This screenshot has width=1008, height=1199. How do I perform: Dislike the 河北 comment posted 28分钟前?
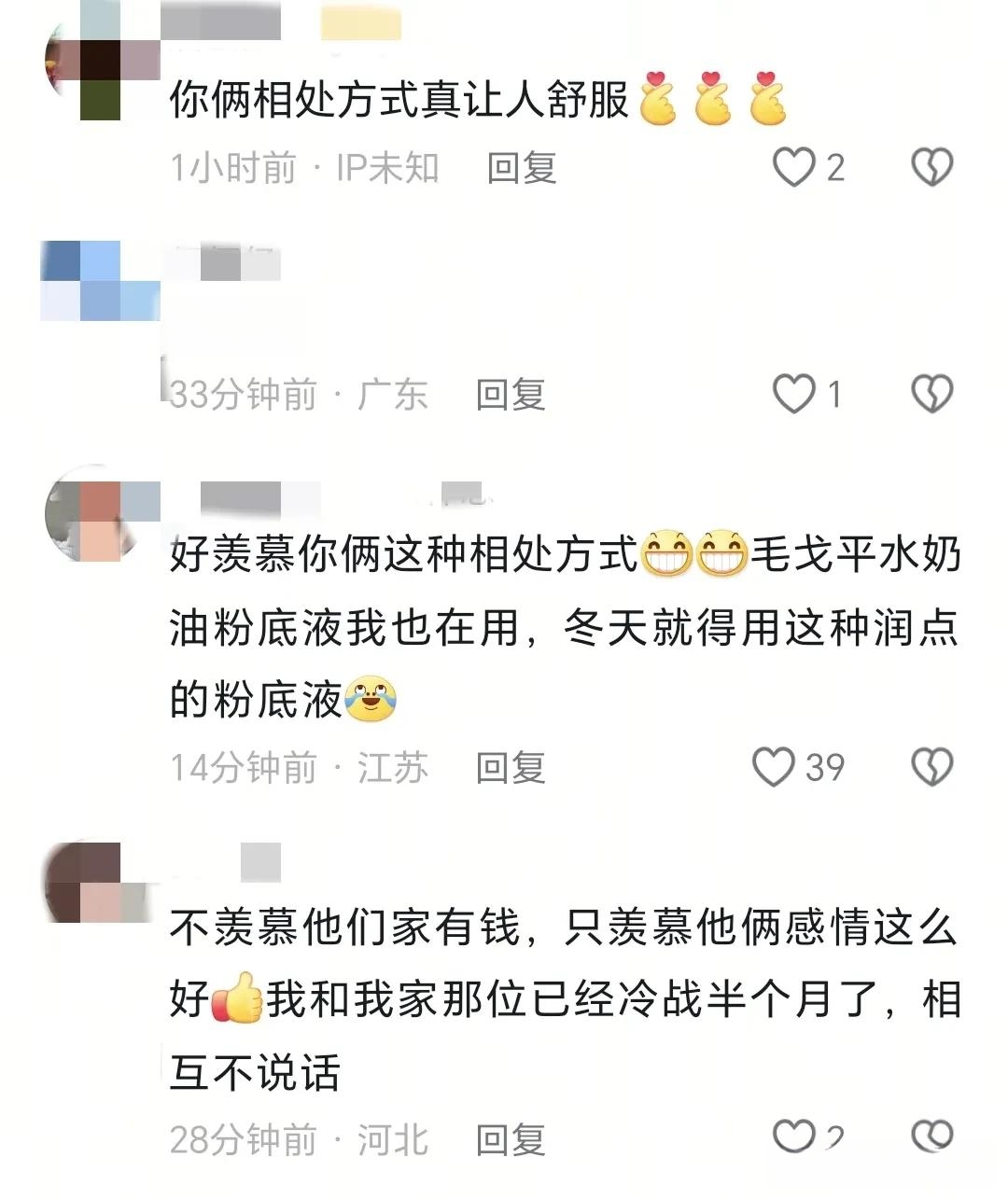pos(931,1137)
